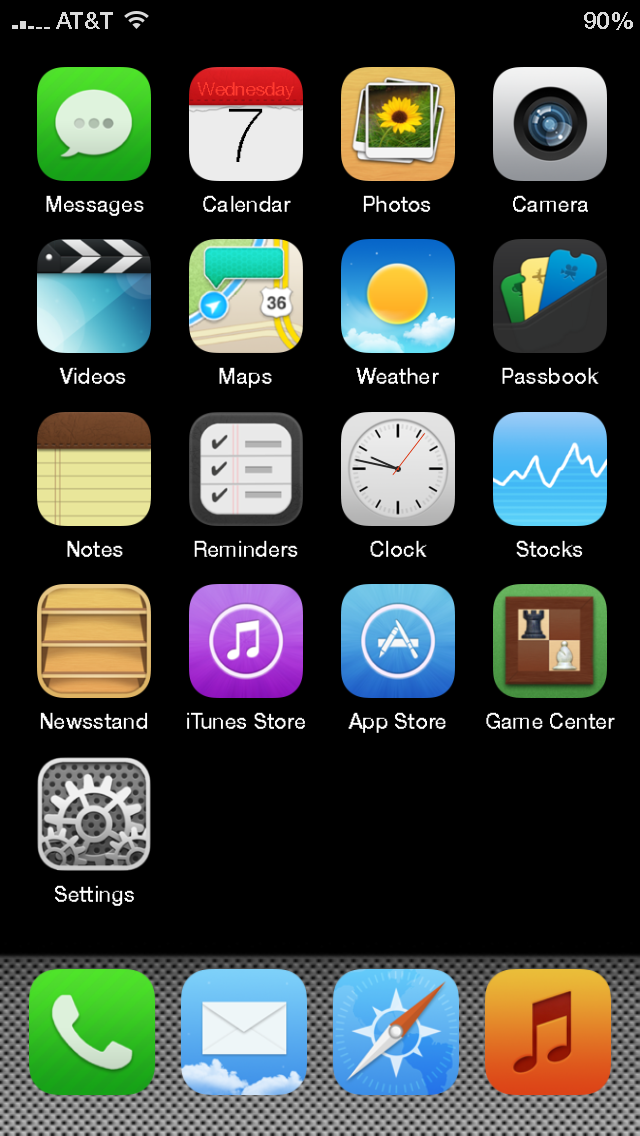Check the Weather app

398,296
